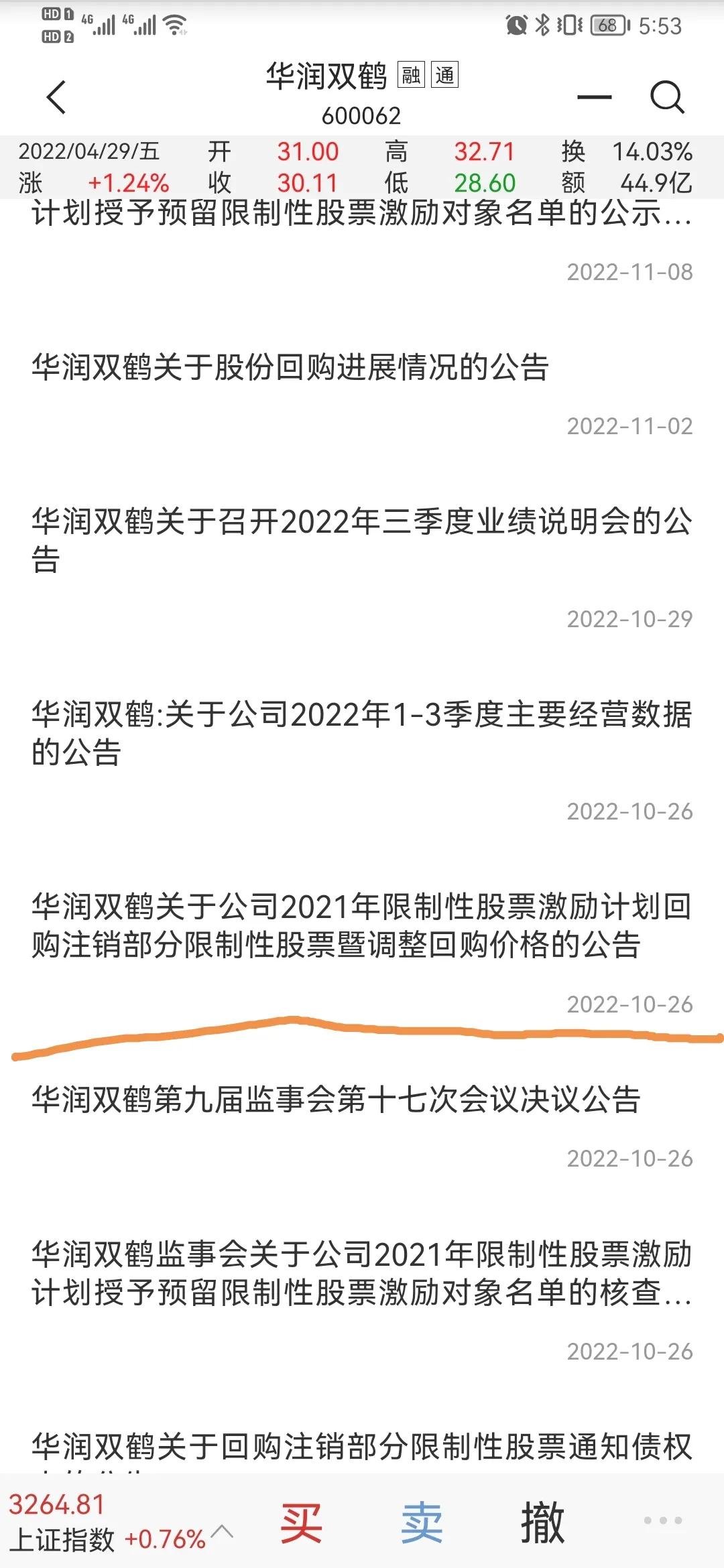Go back using the top-left arrow
The image size is (724, 1568).
pos(56,97)
